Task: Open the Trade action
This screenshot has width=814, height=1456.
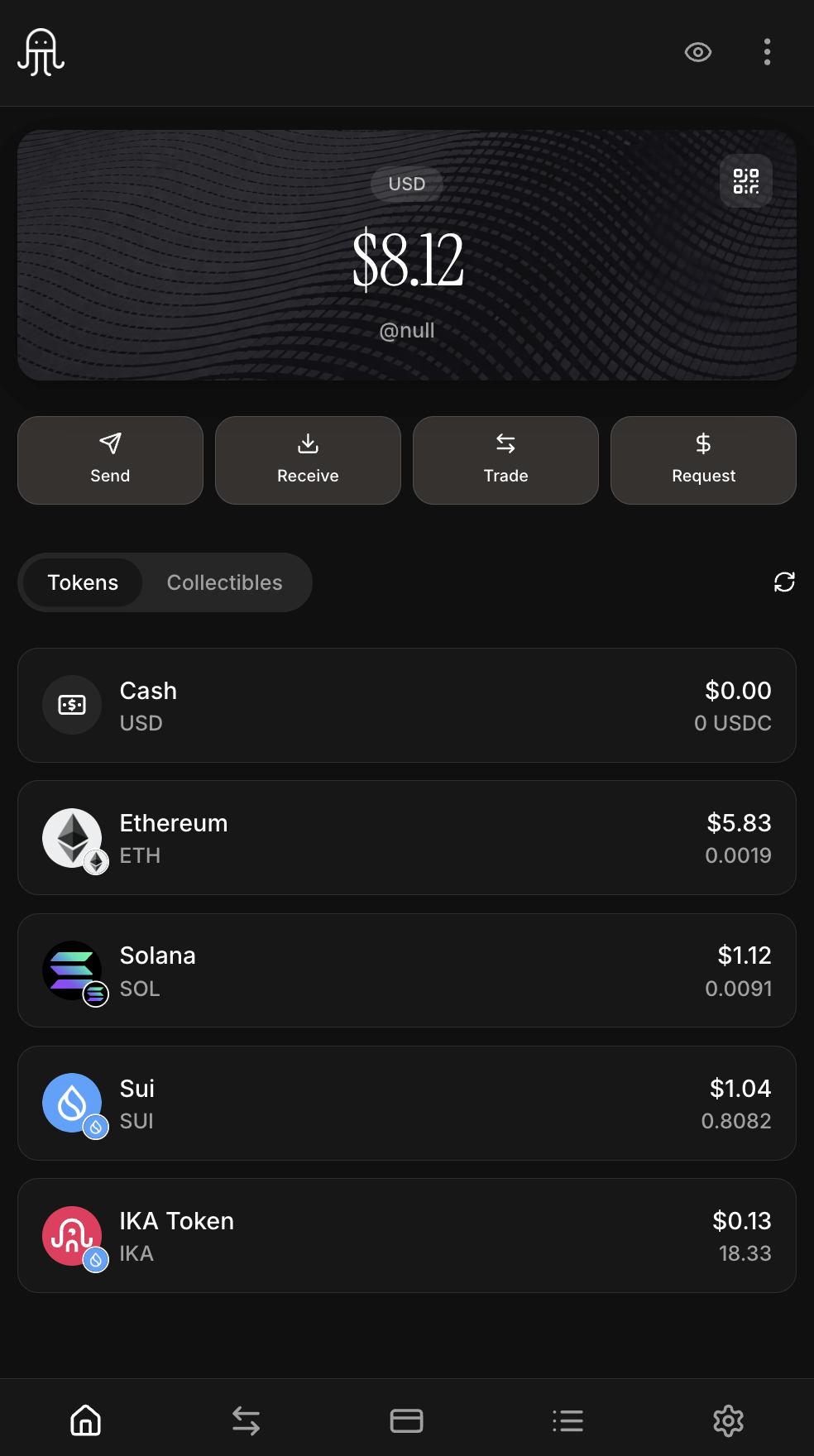Action: pyautogui.click(x=505, y=460)
